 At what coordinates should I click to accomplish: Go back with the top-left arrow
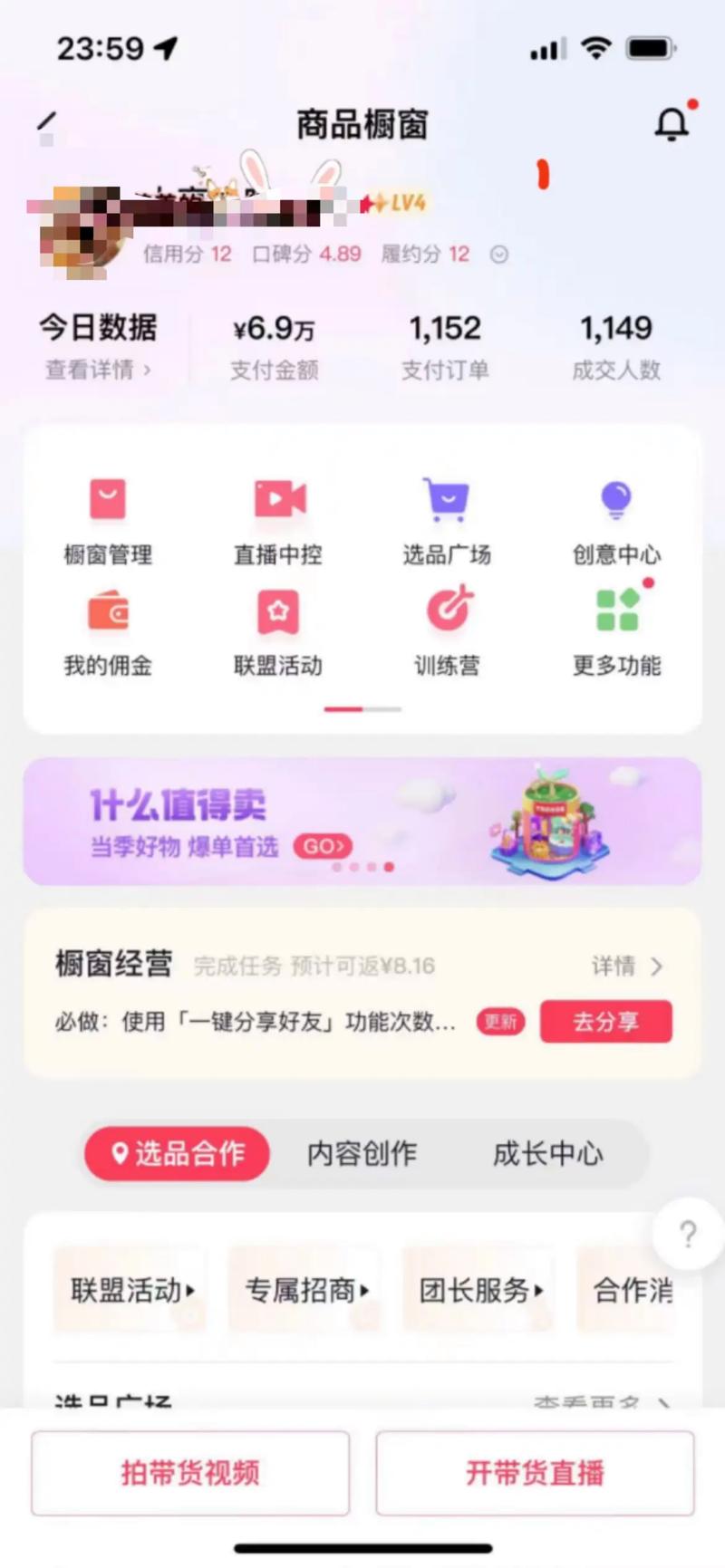click(x=47, y=122)
